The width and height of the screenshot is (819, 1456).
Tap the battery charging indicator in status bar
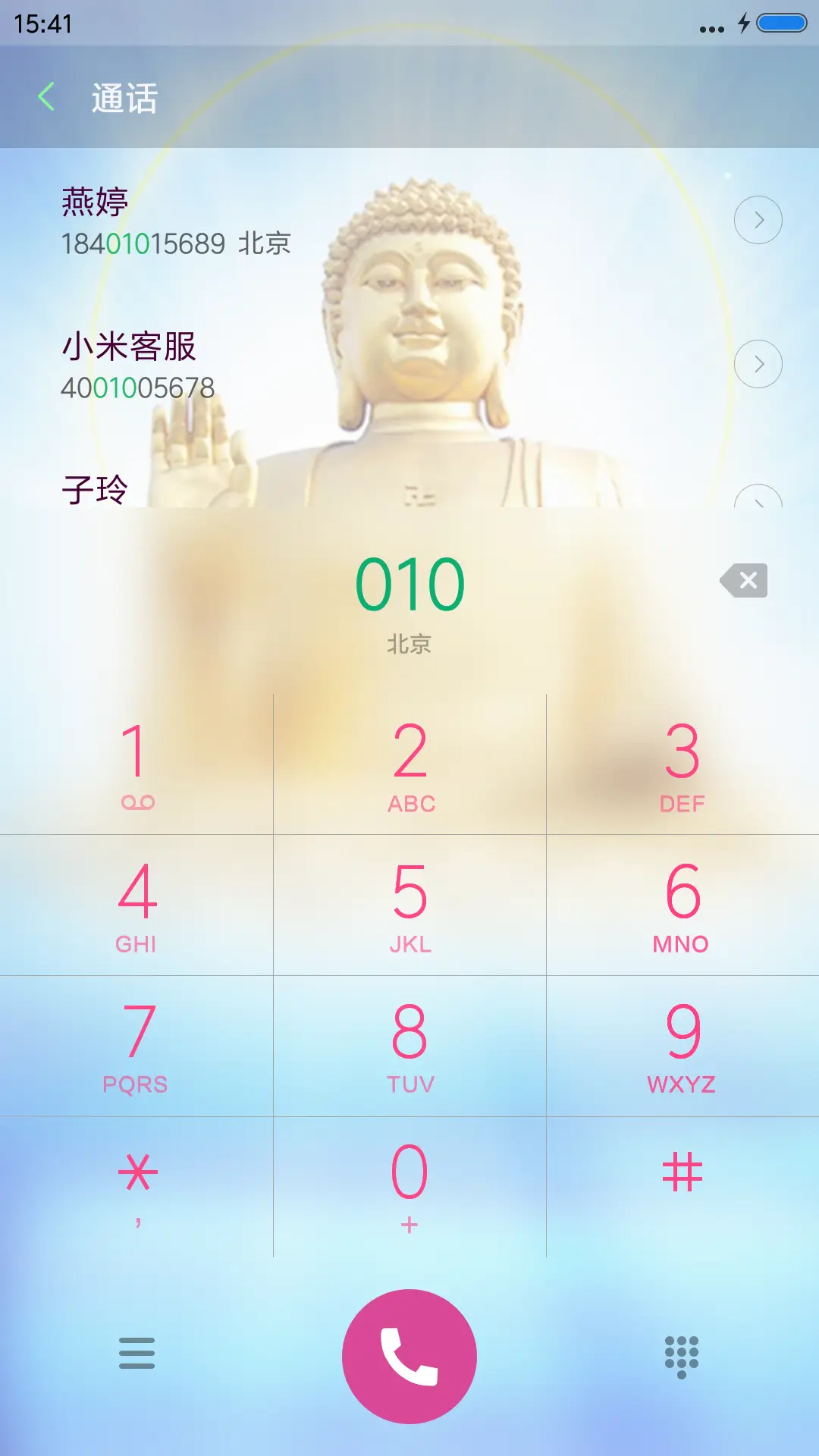(x=742, y=23)
